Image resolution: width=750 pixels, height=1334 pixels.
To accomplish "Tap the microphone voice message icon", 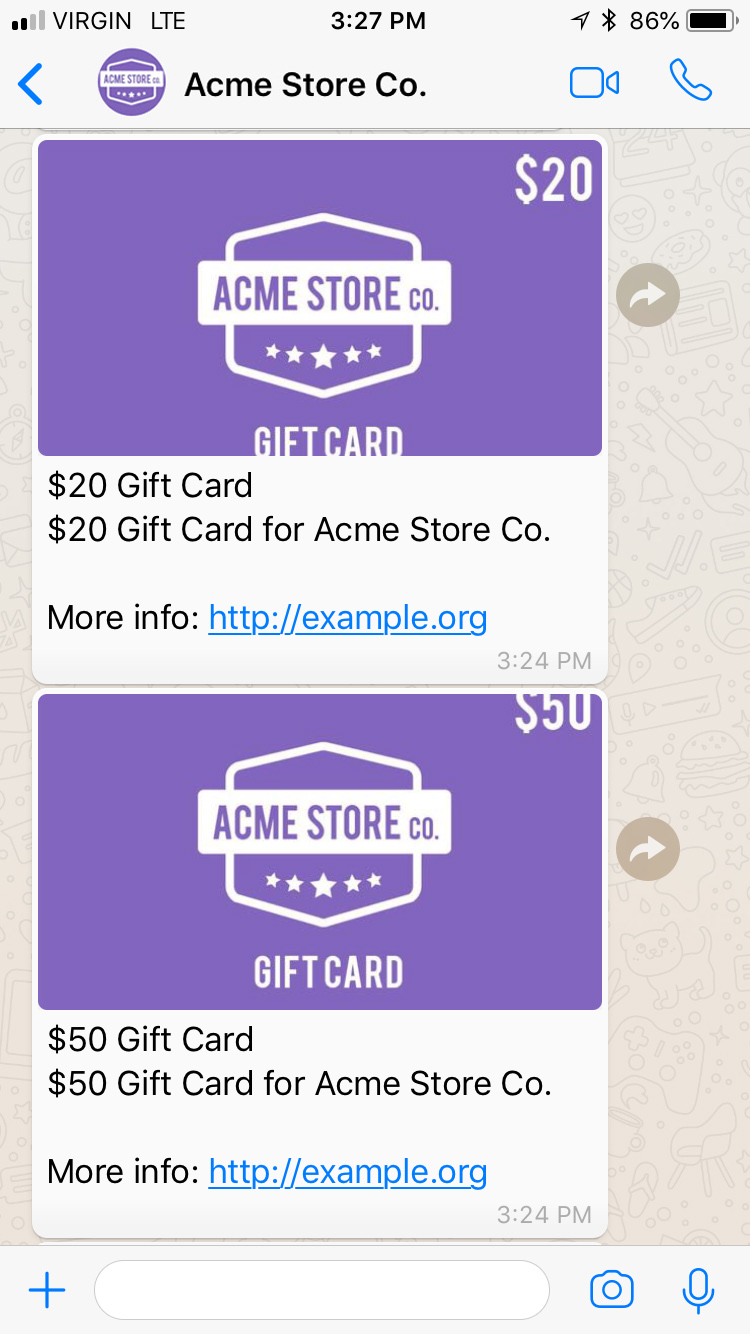I will pos(698,1290).
